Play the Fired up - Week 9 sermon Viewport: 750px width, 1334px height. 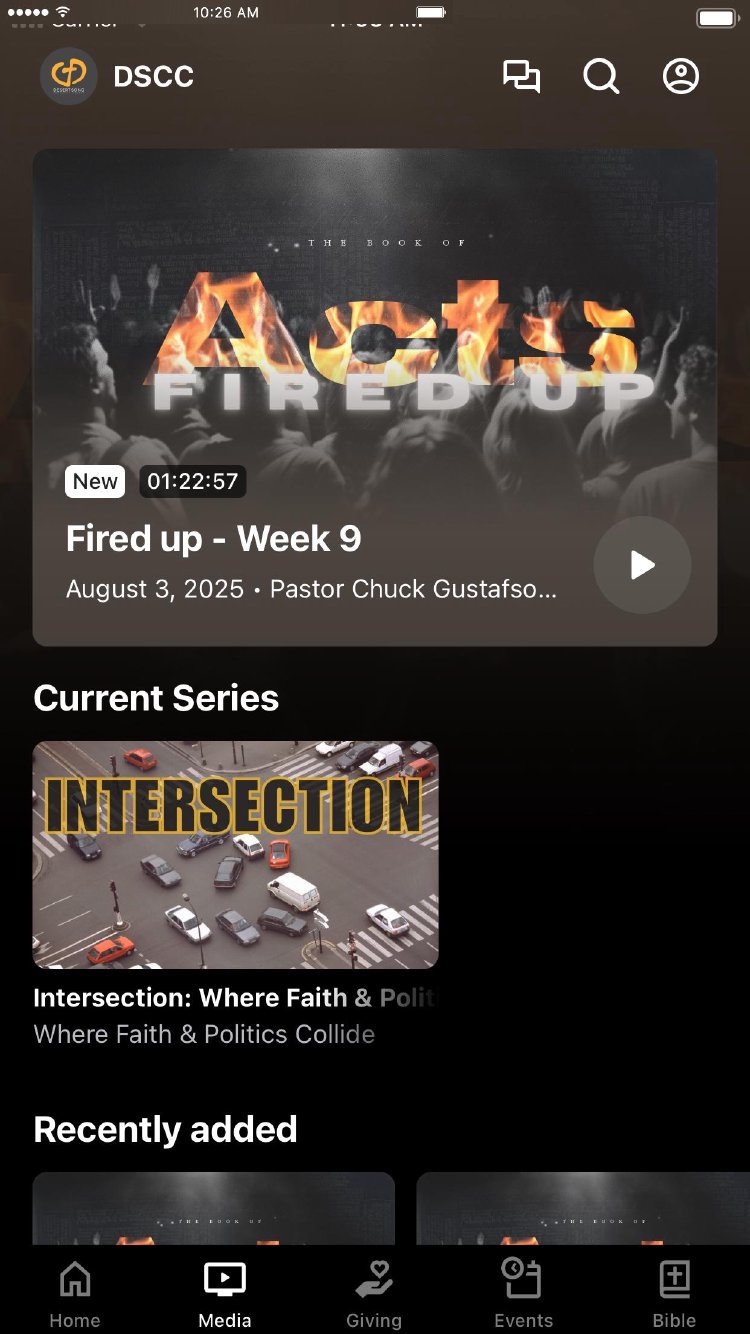tap(642, 565)
